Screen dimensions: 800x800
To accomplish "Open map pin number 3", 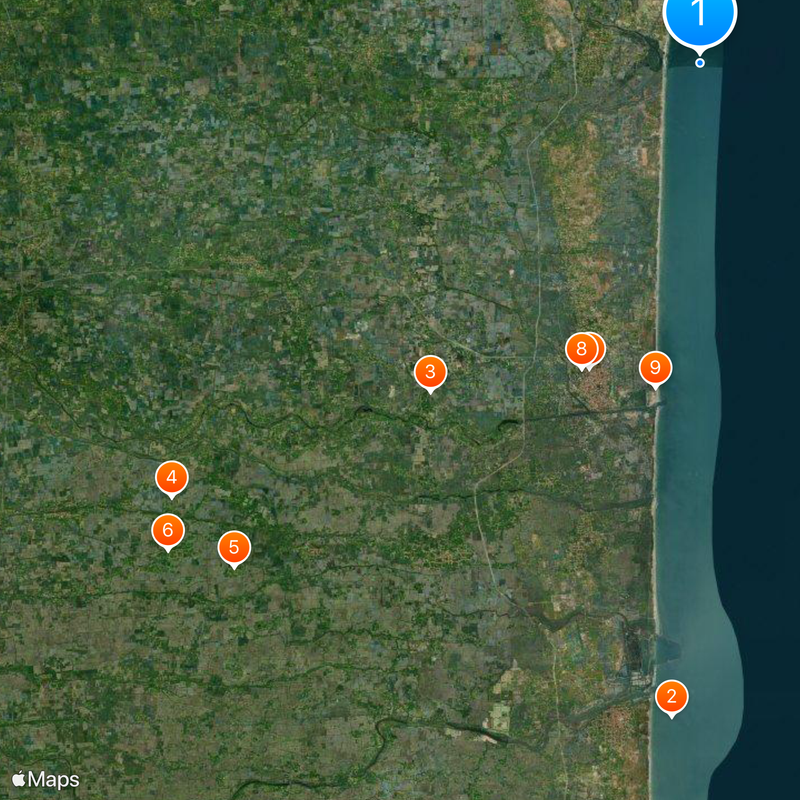I will click(x=430, y=373).
